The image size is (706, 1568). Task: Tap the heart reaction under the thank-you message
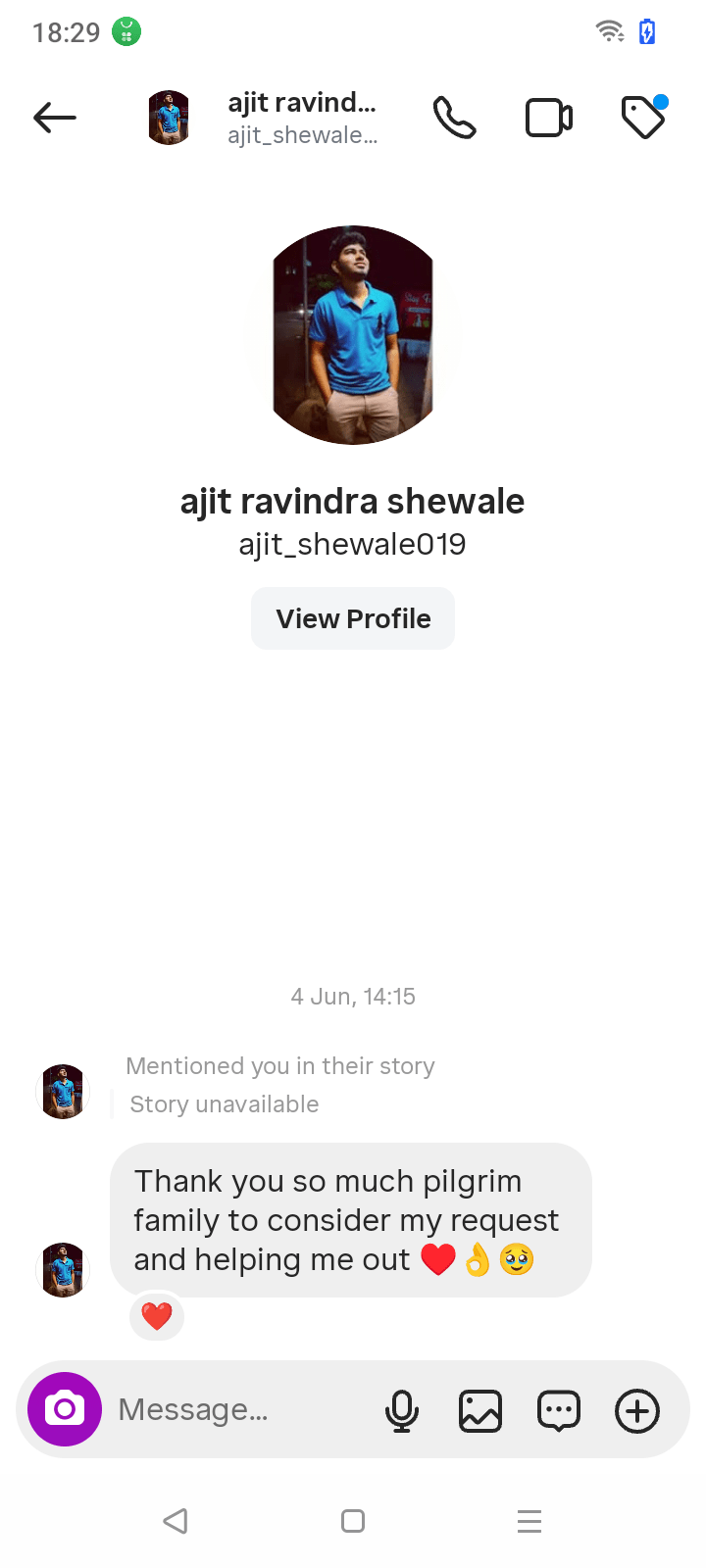click(157, 1315)
